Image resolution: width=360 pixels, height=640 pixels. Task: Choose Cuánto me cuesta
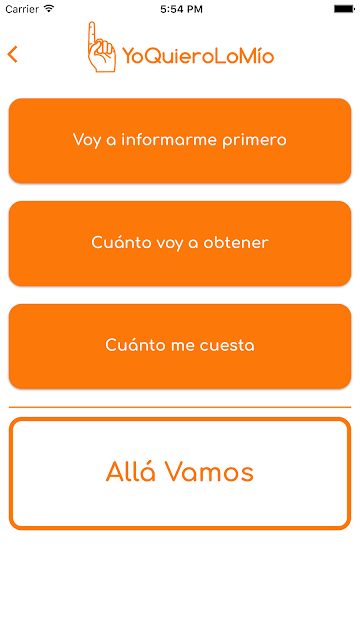180,346
